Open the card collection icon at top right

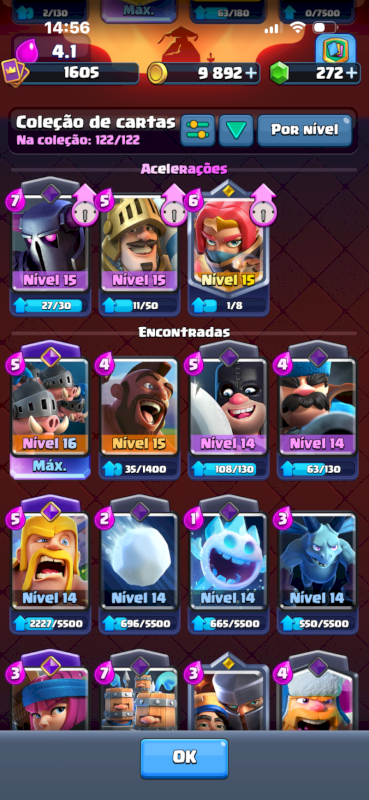click(335, 49)
